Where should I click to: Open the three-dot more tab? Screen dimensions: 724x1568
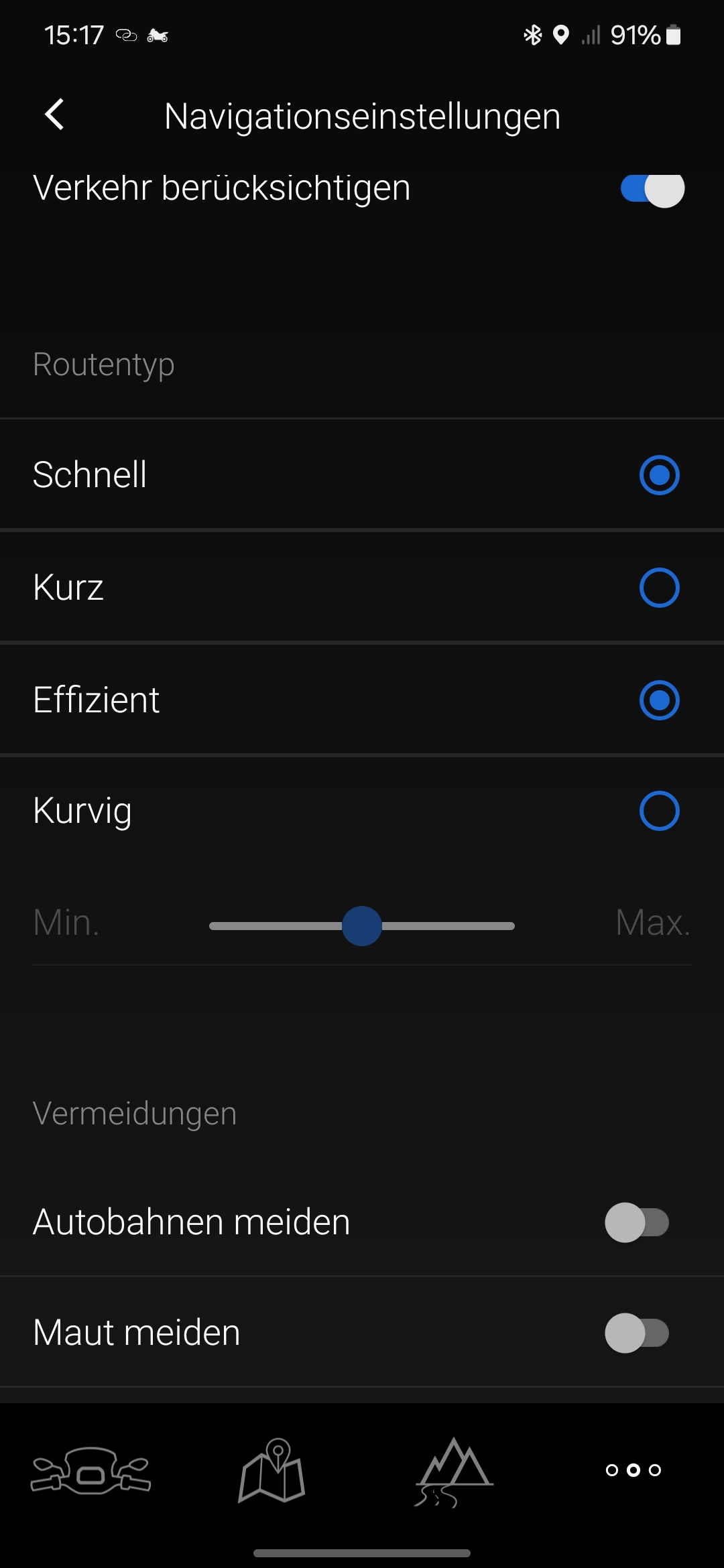coord(633,1470)
